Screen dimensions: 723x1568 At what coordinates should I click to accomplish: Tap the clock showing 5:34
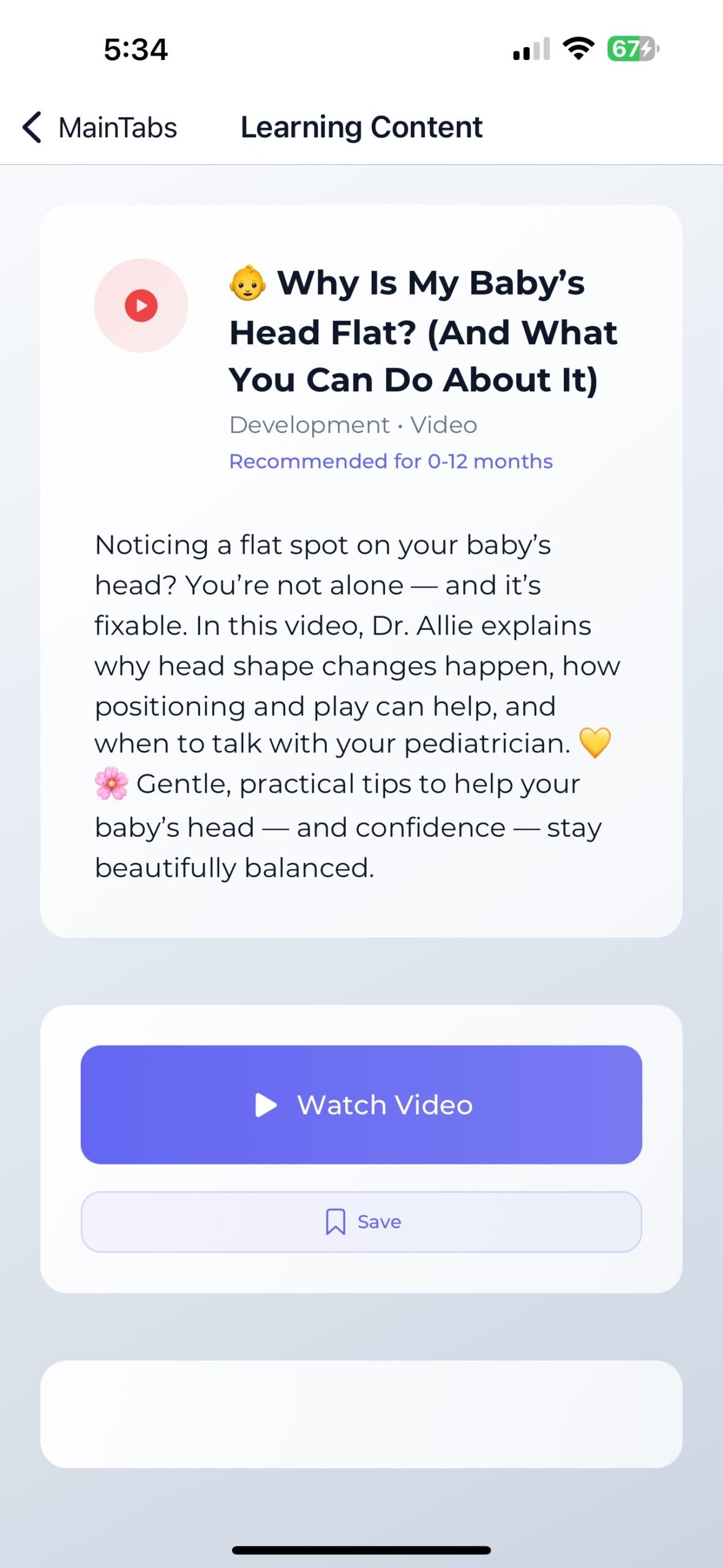click(x=134, y=50)
